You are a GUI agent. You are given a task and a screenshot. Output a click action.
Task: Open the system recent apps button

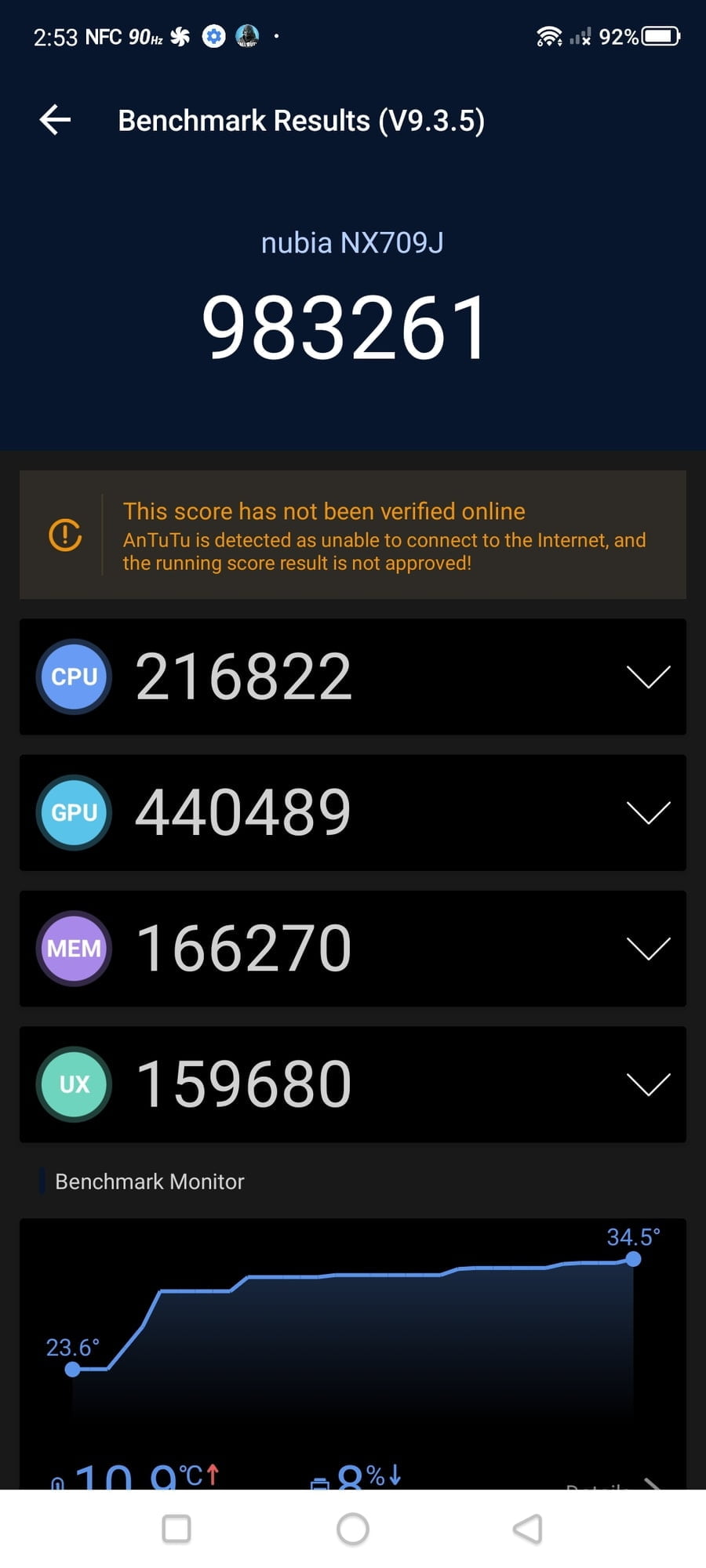pos(176,1528)
